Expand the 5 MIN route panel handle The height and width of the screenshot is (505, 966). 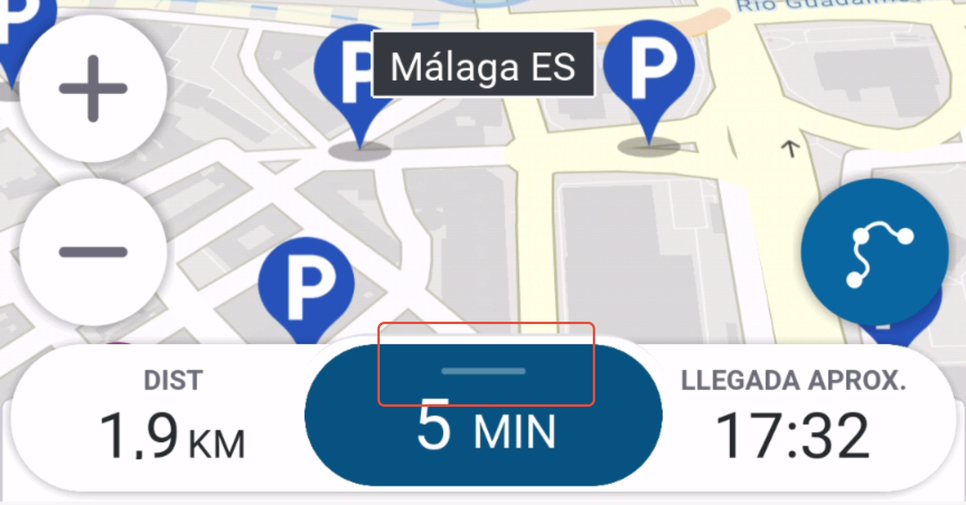[x=485, y=371]
